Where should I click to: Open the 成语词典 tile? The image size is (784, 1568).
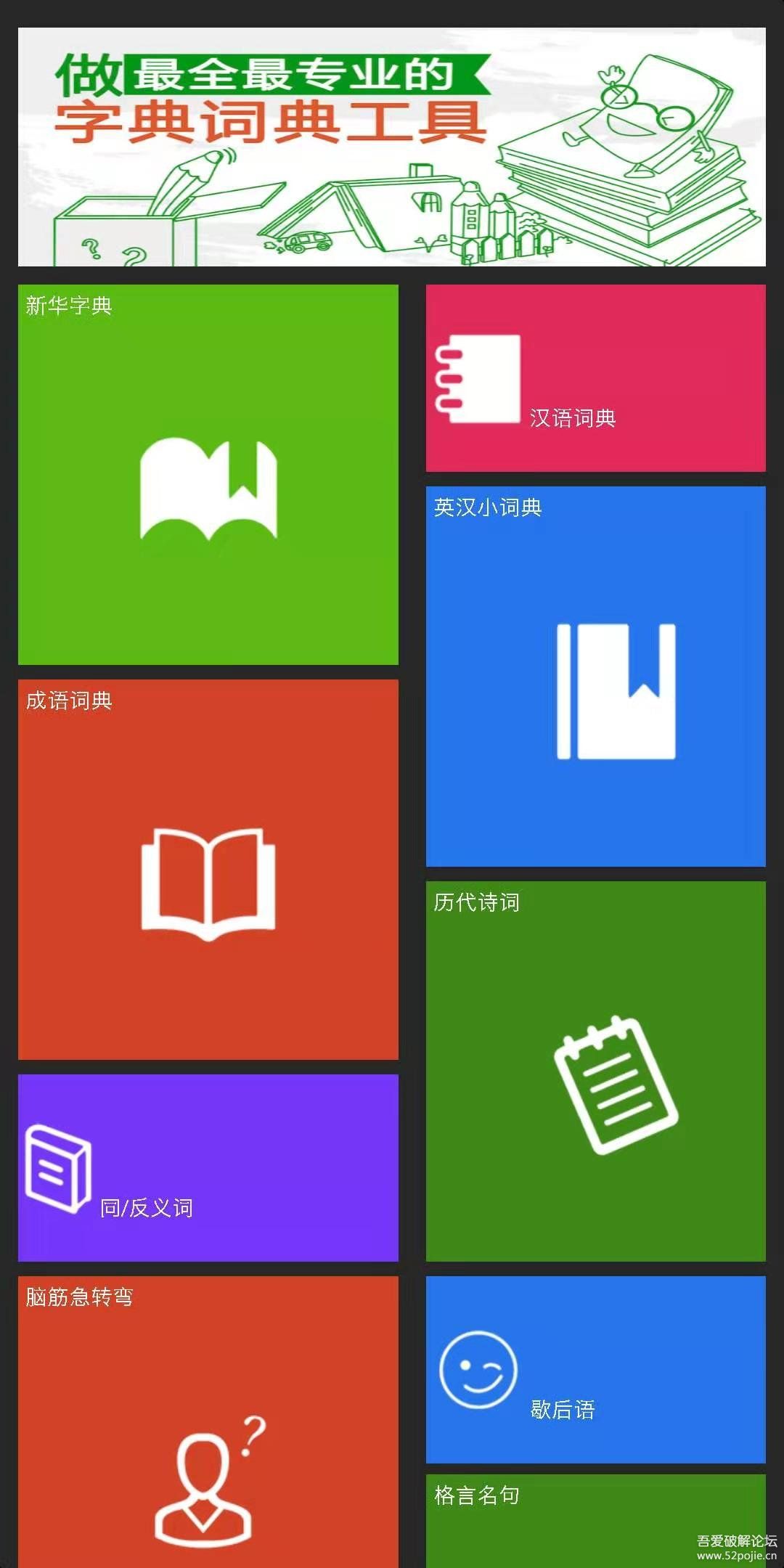[x=208, y=870]
